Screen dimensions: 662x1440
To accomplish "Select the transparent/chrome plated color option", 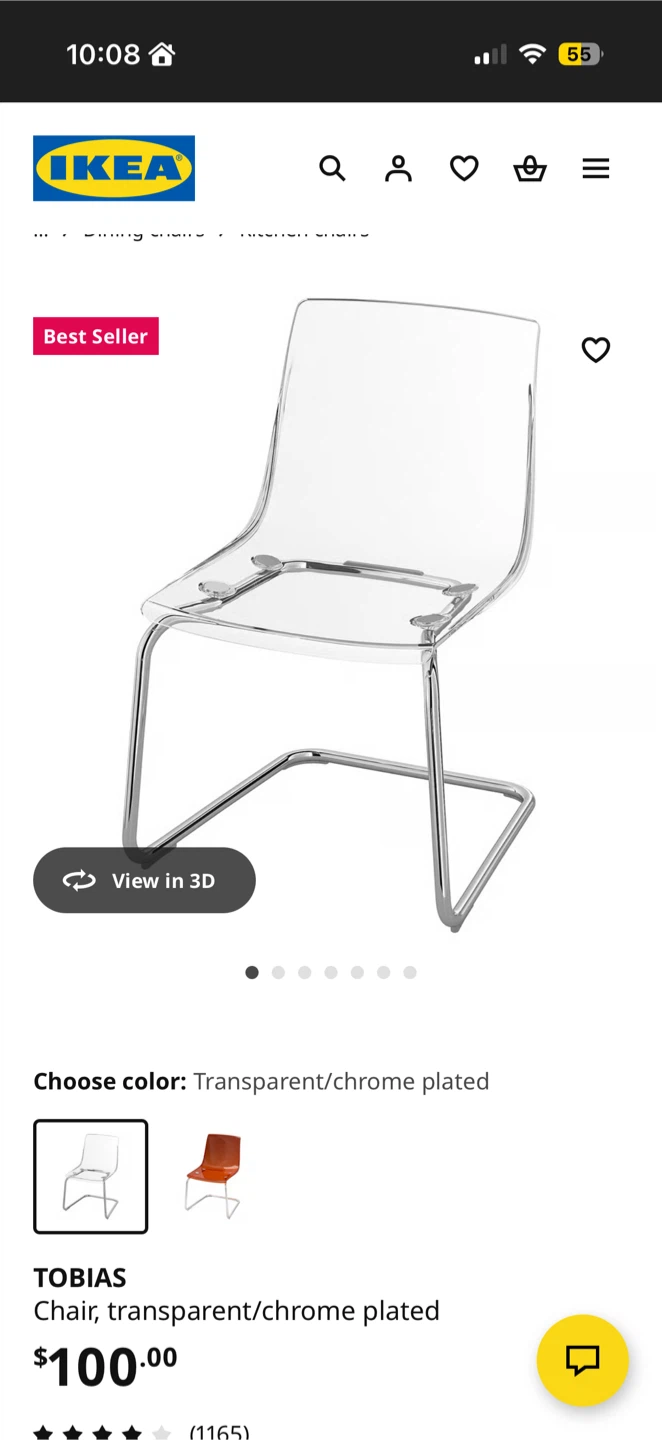I will (x=91, y=1176).
